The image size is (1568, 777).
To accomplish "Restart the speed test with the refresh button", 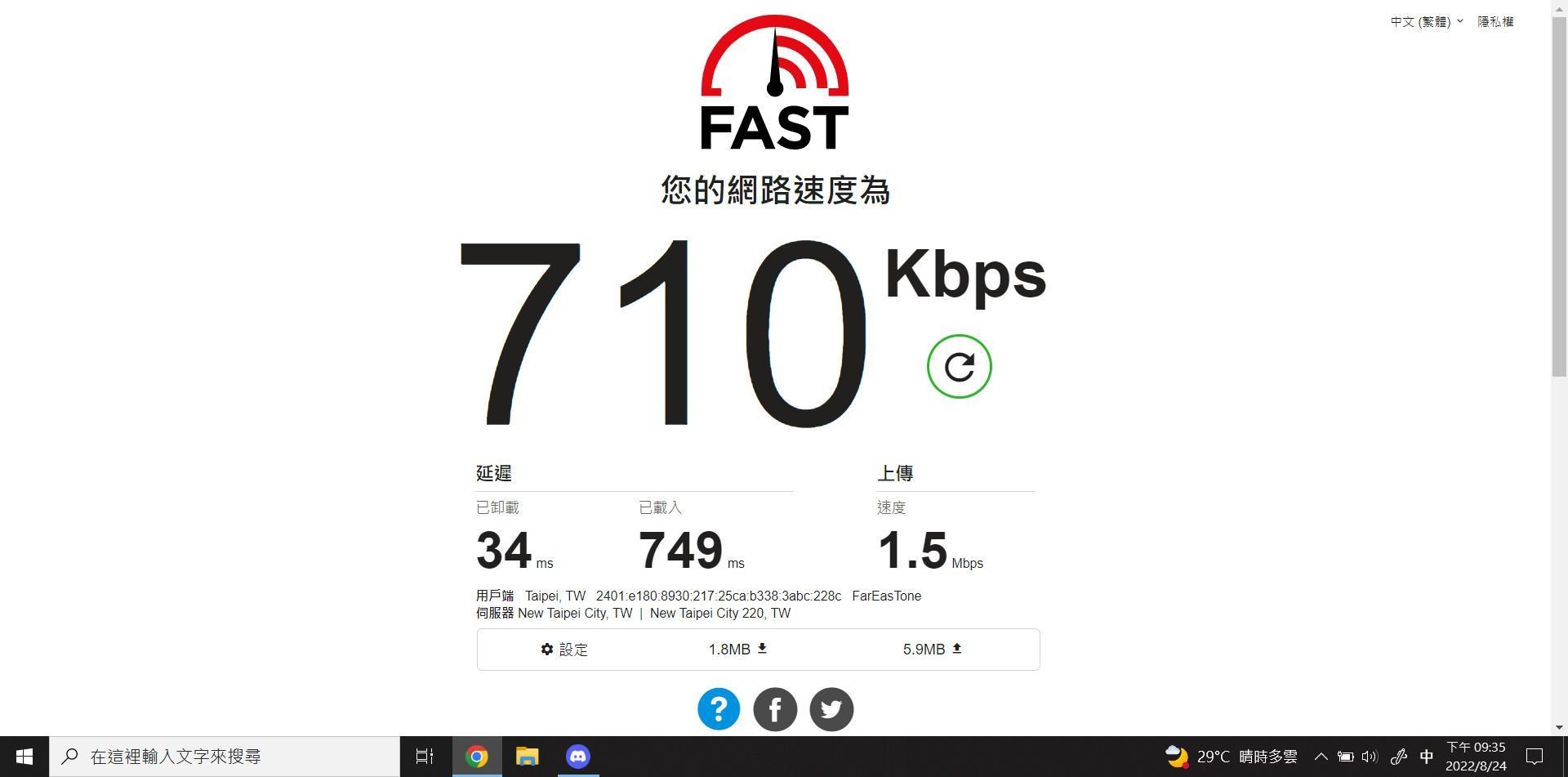I will coord(959,367).
